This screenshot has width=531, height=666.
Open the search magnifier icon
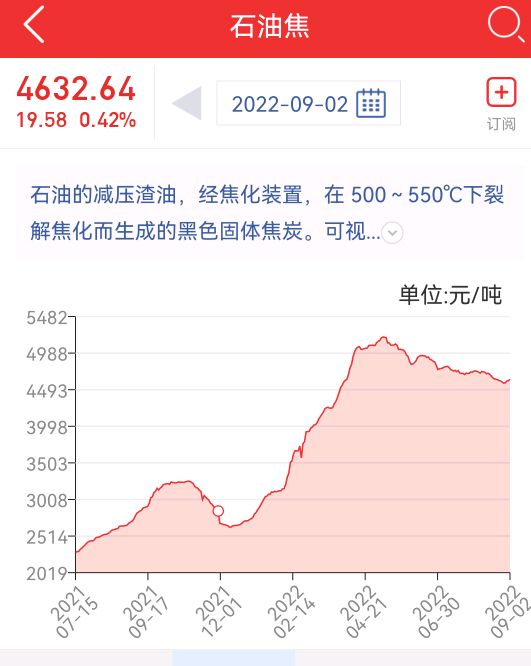pyautogui.click(x=506, y=24)
